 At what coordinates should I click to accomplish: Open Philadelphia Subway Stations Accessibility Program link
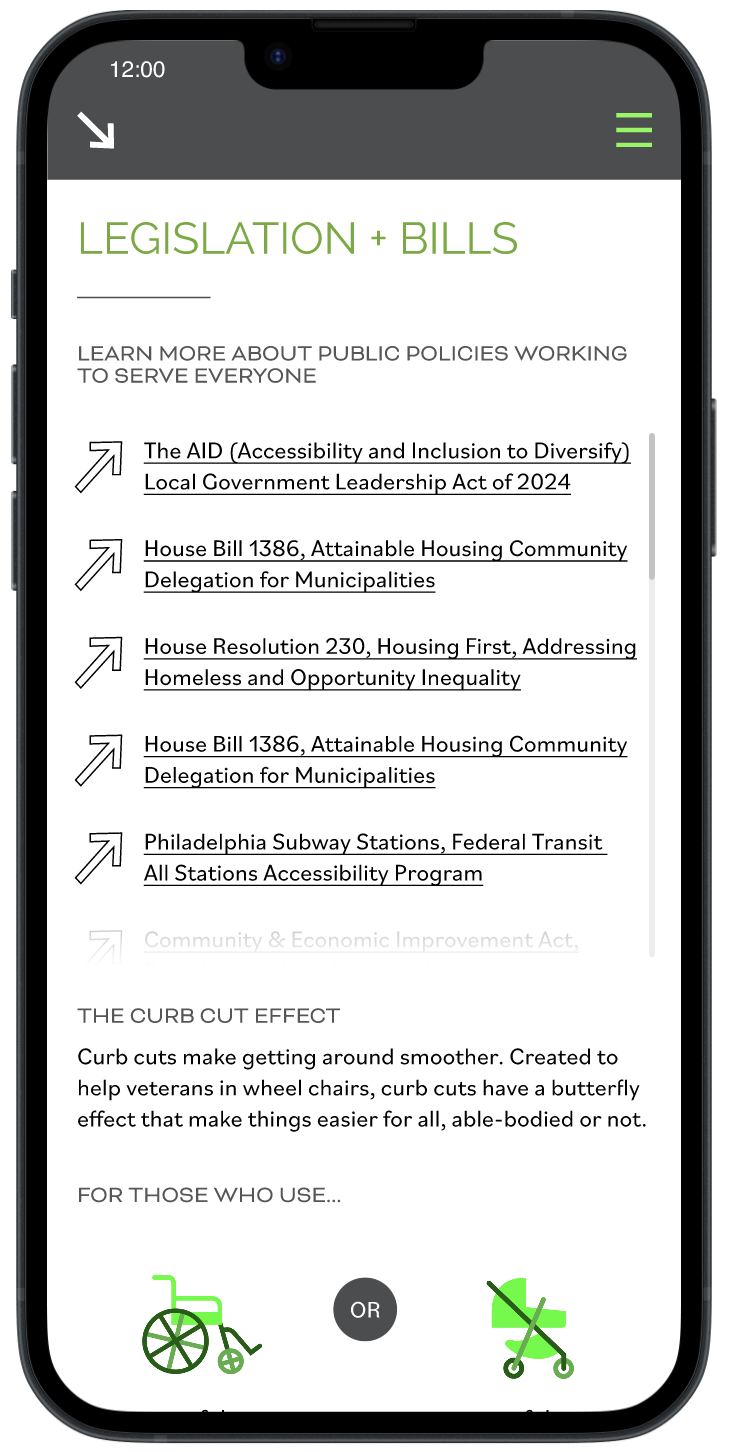point(375,857)
